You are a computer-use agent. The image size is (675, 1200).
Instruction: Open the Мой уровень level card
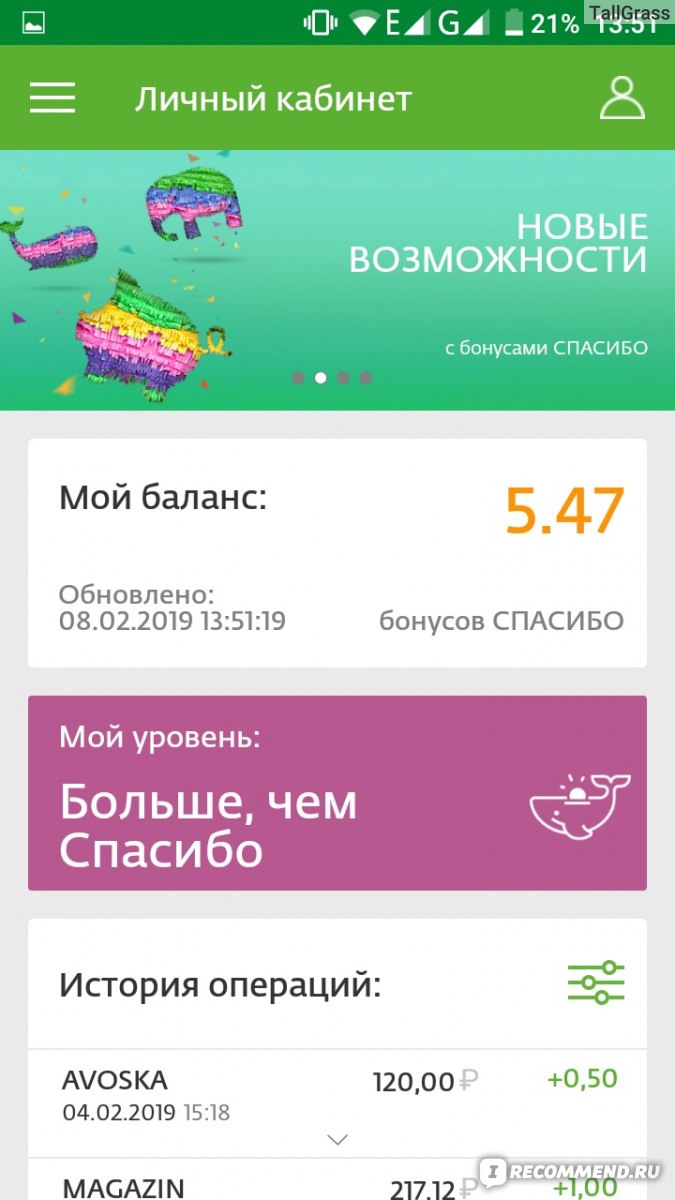pos(337,793)
